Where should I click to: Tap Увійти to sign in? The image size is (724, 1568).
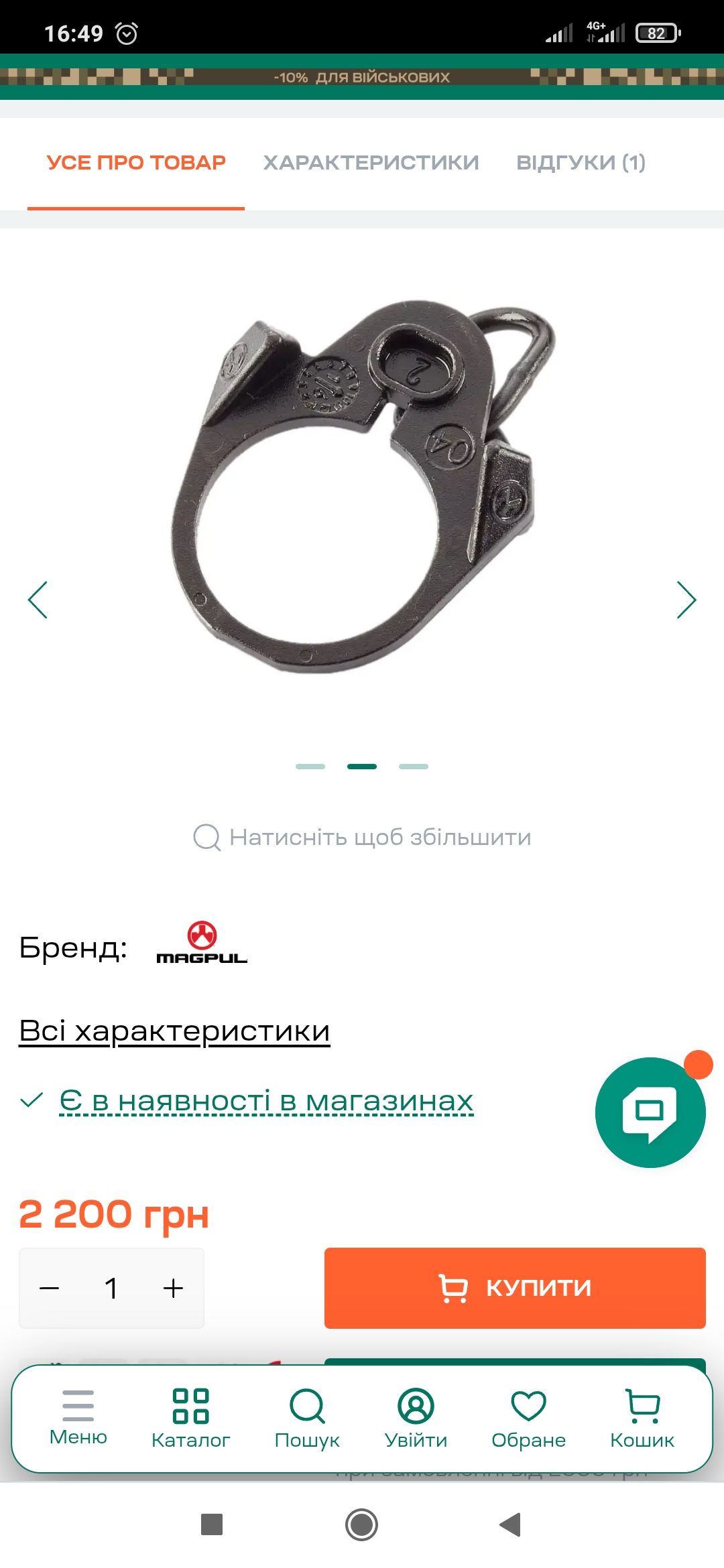416,1417
